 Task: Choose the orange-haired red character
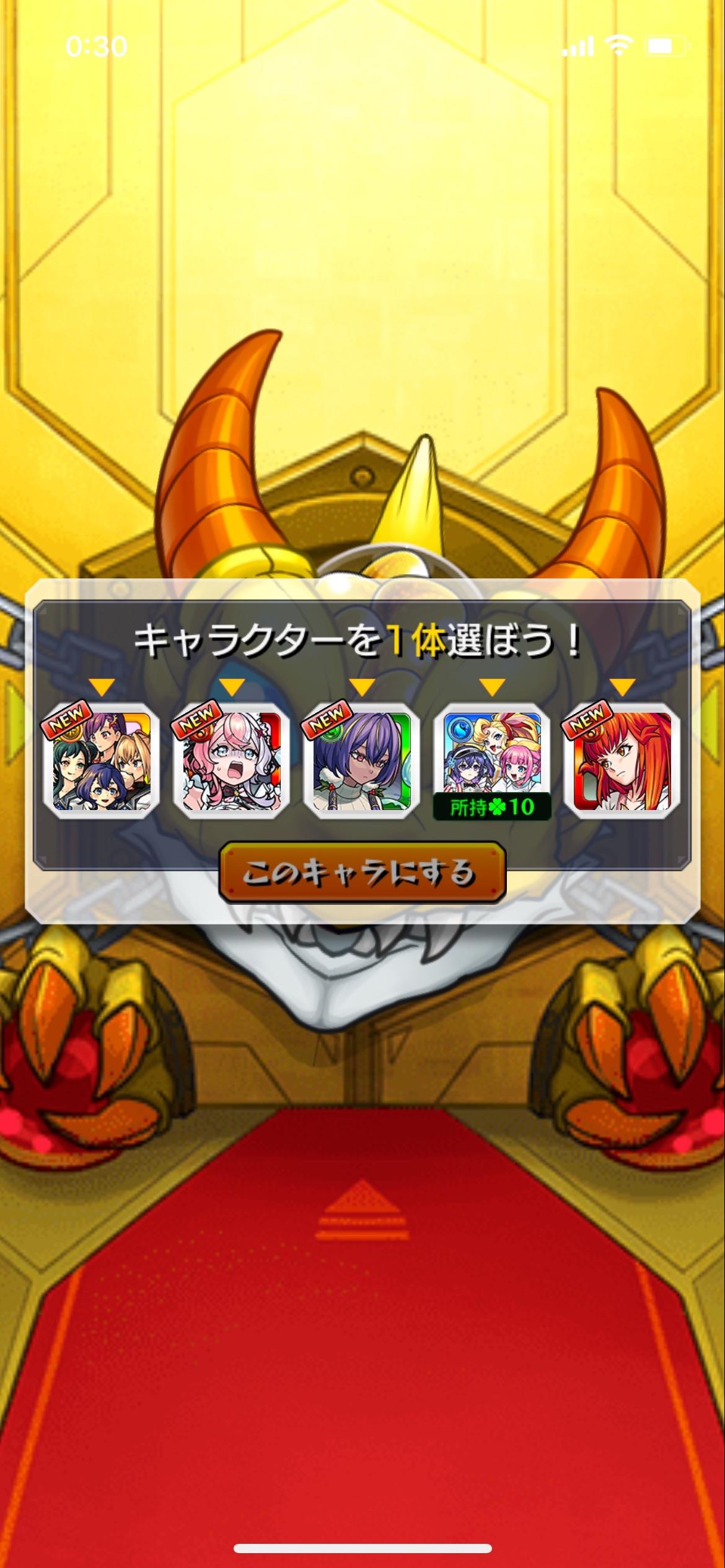(622, 761)
